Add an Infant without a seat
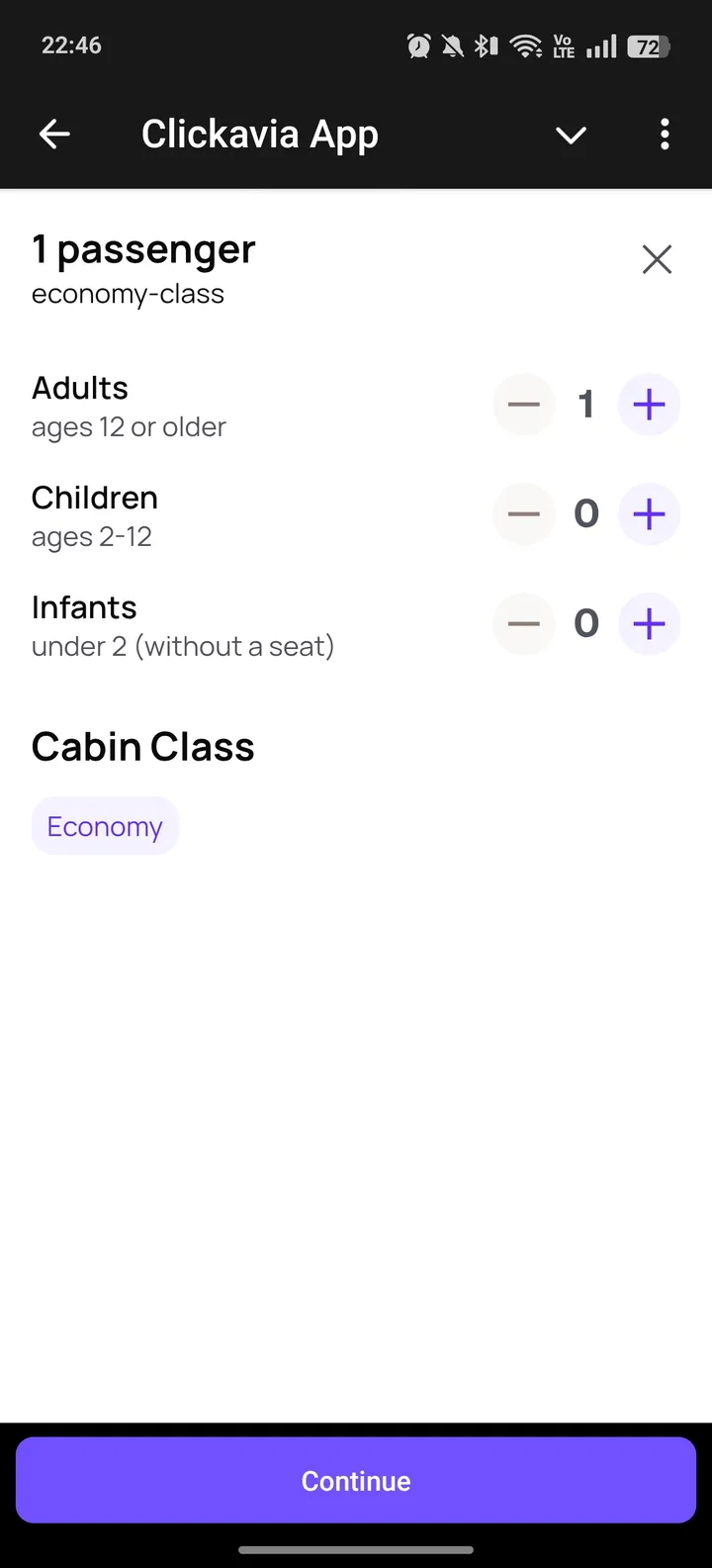712x1568 pixels. tap(649, 623)
